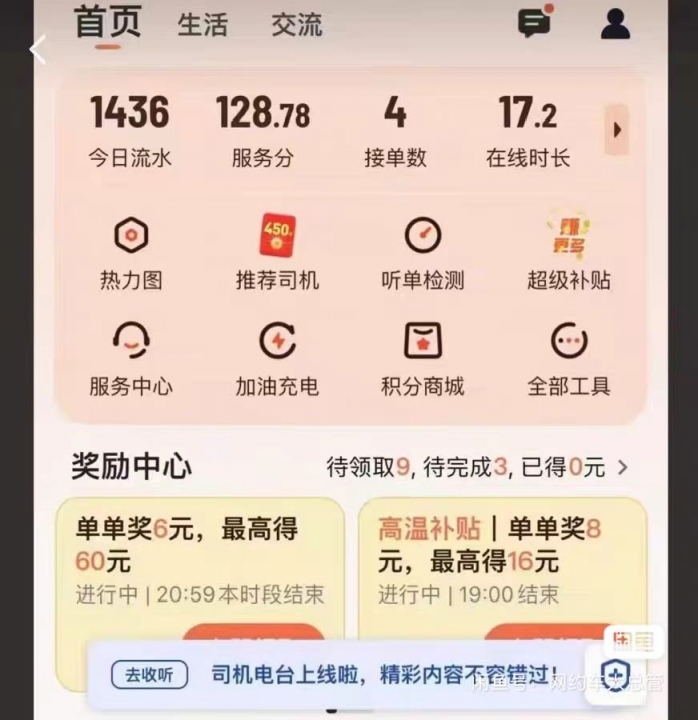Open 加油充电 refuel and charging
Screen dimensions: 698x720
(x=277, y=360)
